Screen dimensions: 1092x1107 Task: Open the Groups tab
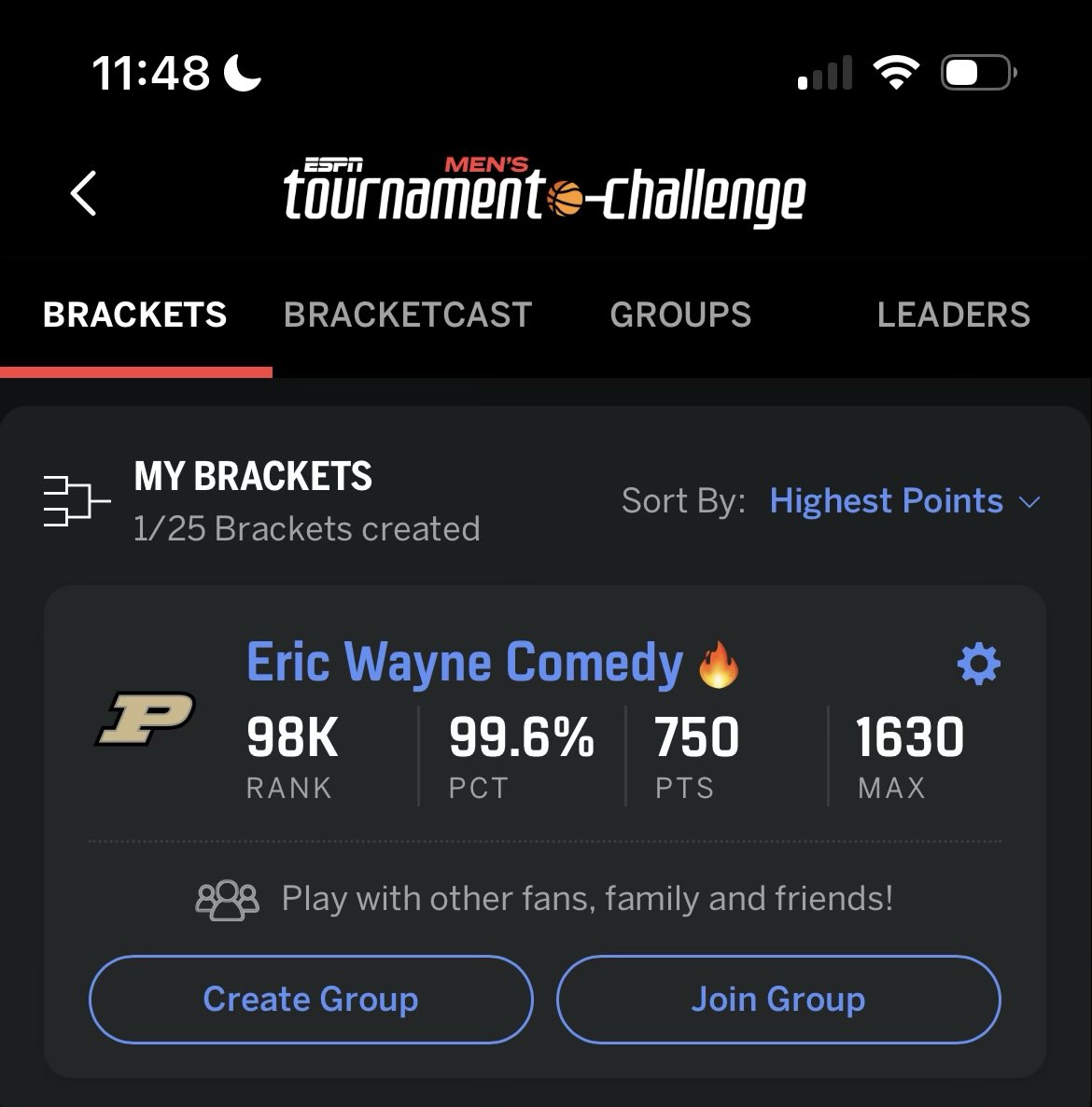[x=680, y=315]
